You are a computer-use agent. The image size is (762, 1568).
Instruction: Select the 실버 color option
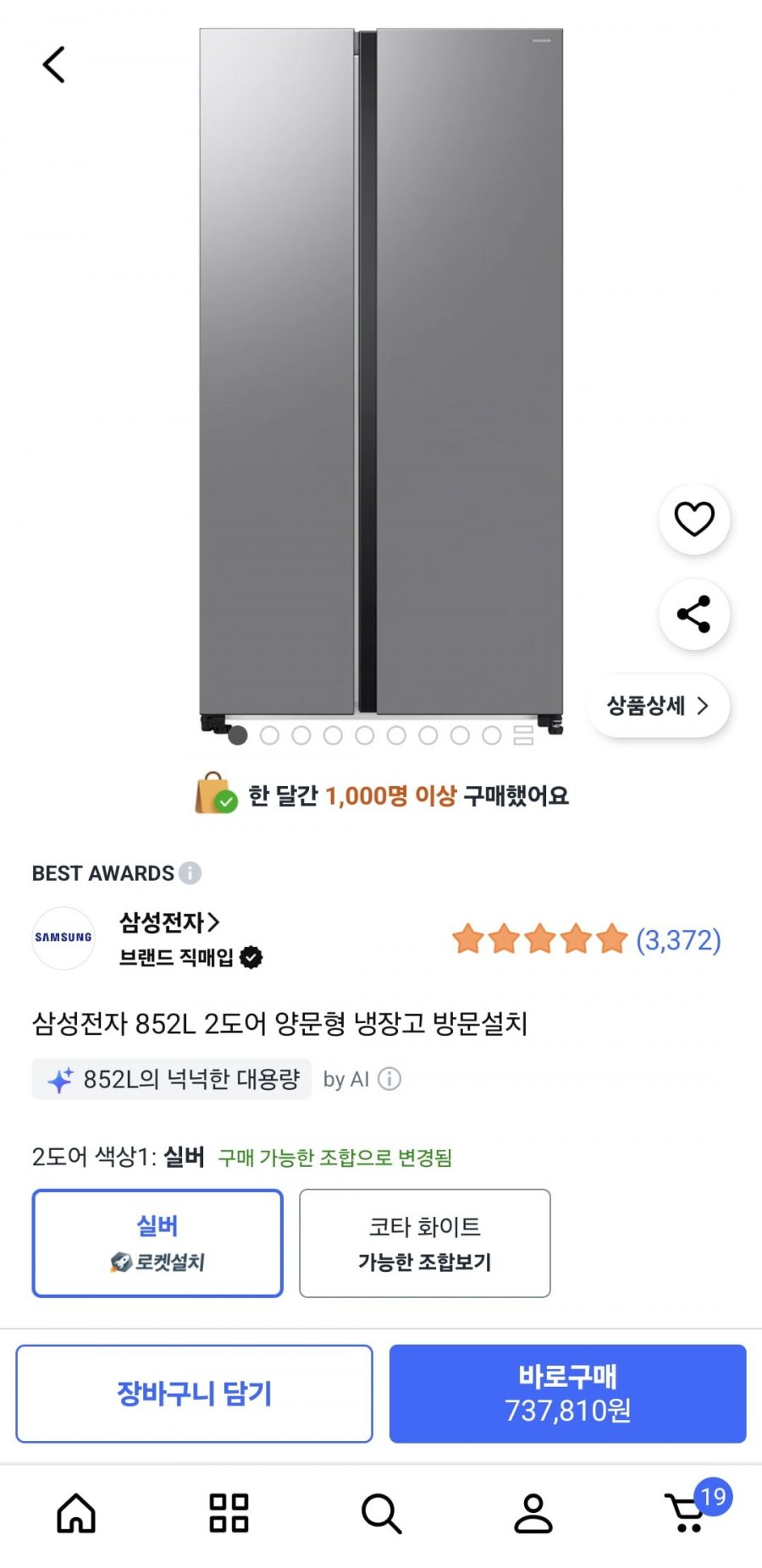pyautogui.click(x=157, y=1242)
